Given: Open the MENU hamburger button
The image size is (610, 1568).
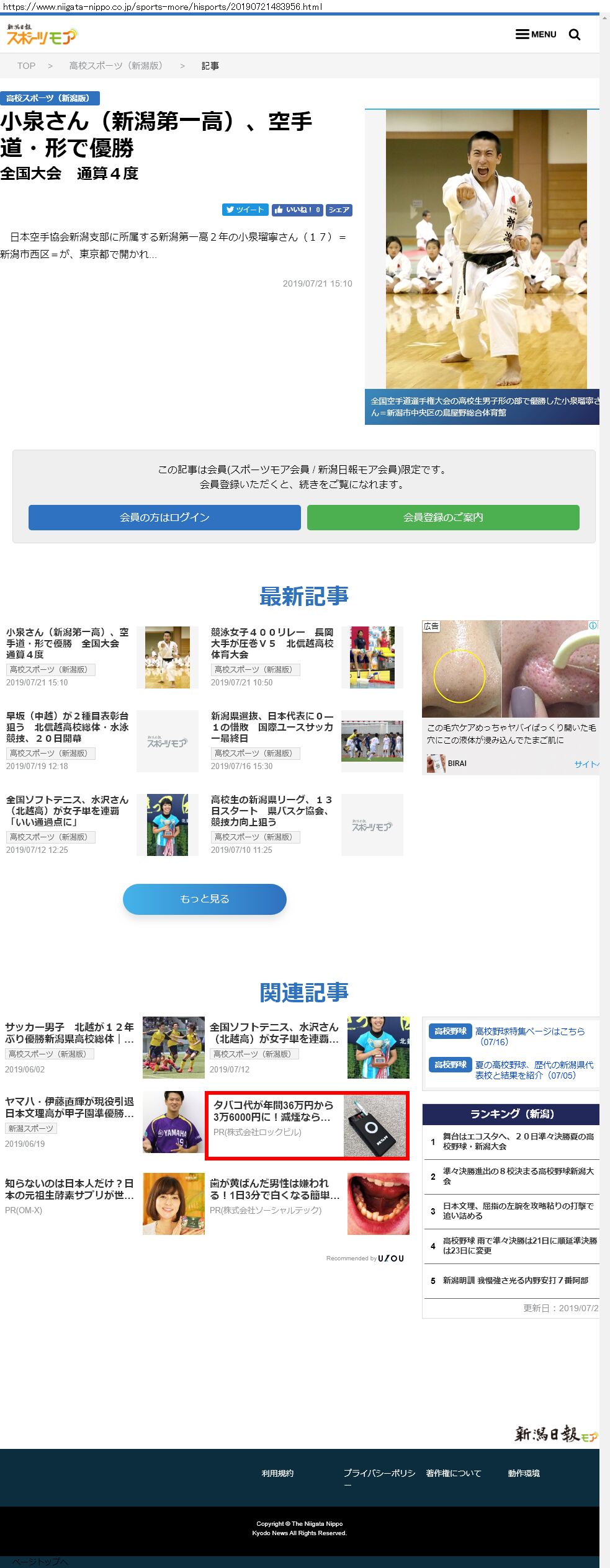Looking at the screenshot, I should click(536, 34).
